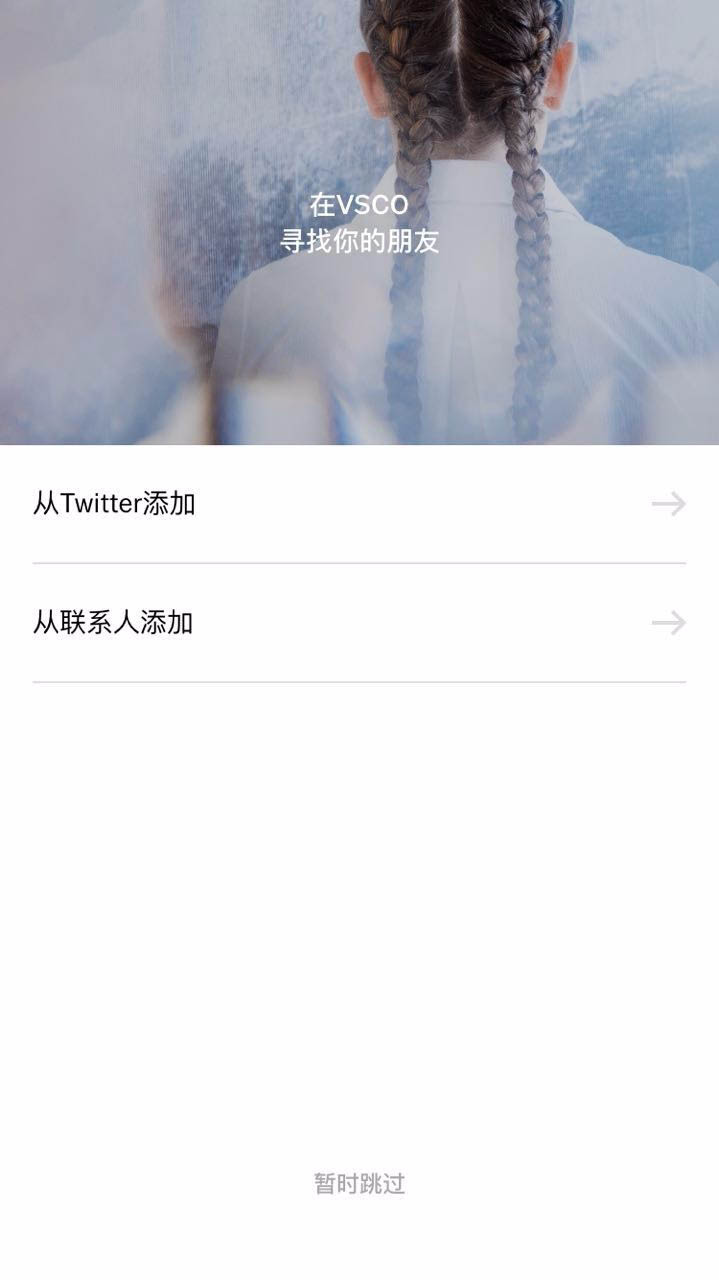Open 从Twitter添加 to add friends
The image size is (719, 1280).
[359, 504]
